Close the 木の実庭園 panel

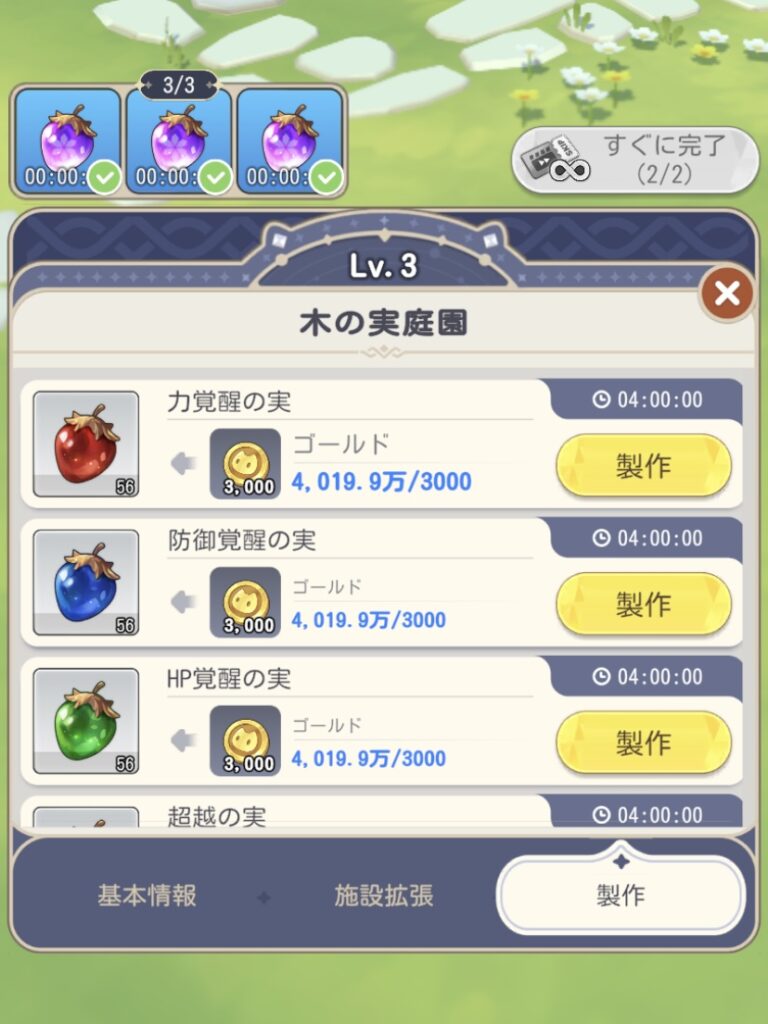click(x=727, y=293)
